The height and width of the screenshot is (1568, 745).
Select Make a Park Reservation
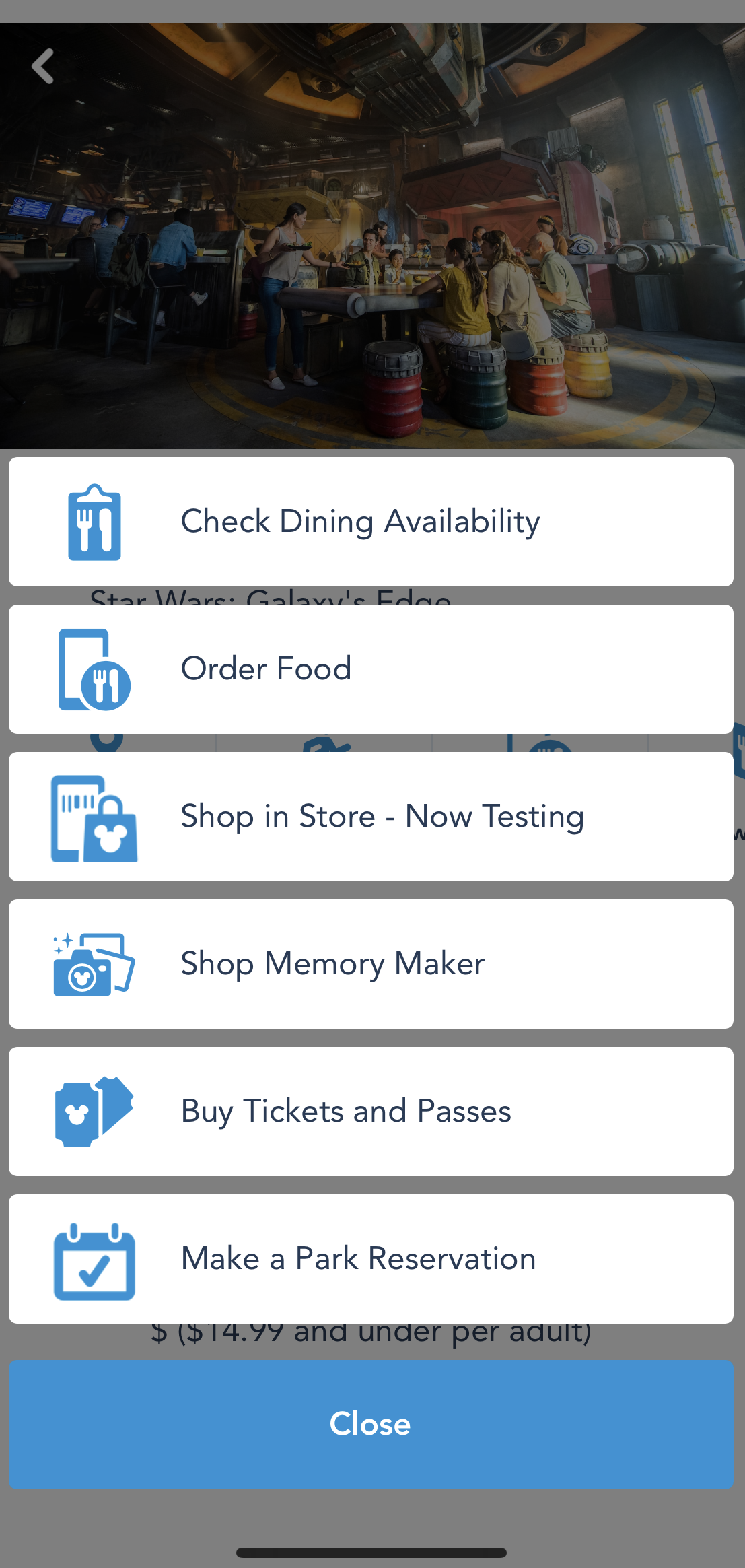click(371, 1259)
